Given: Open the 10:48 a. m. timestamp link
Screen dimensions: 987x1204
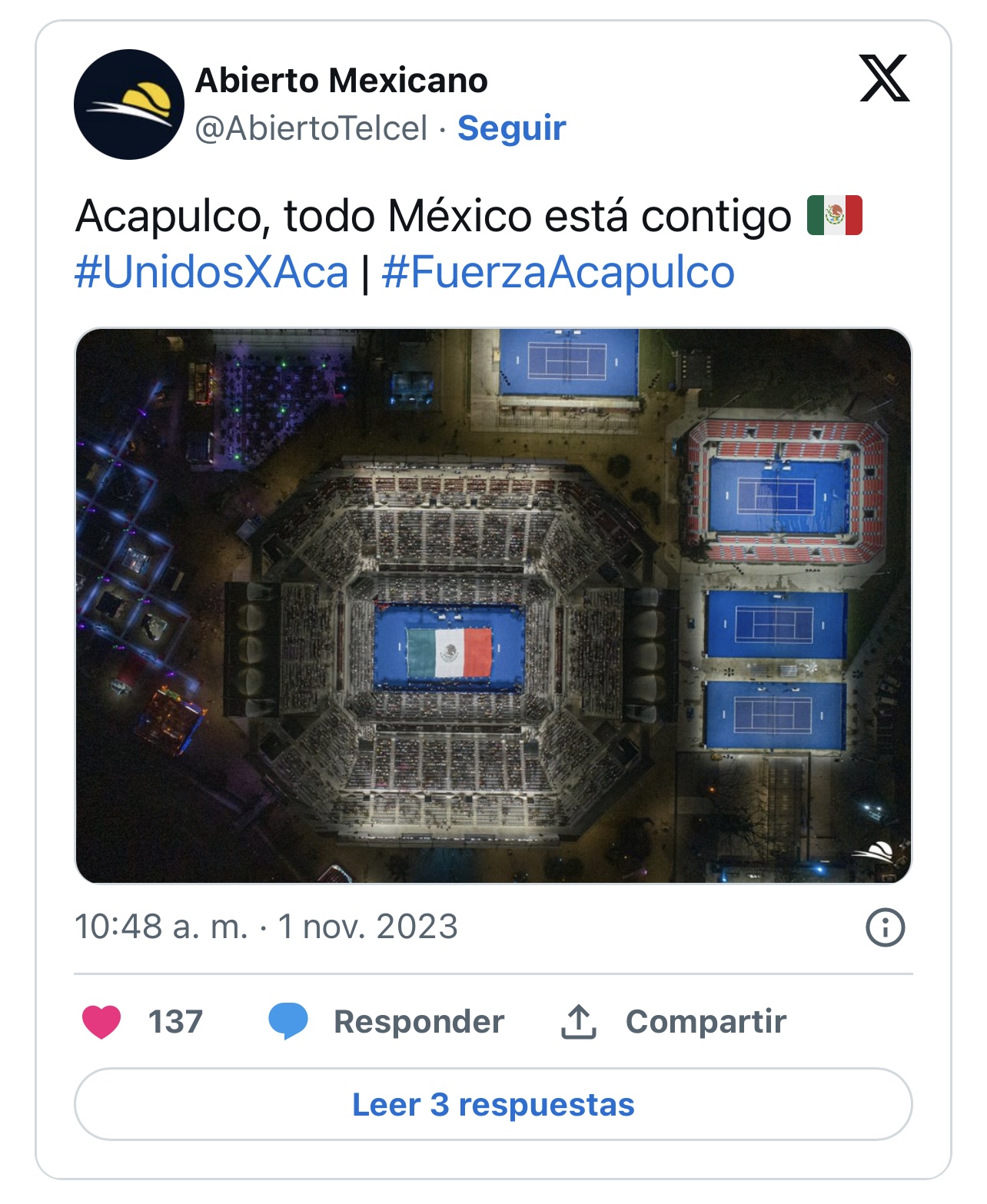Looking at the screenshot, I should [266, 927].
